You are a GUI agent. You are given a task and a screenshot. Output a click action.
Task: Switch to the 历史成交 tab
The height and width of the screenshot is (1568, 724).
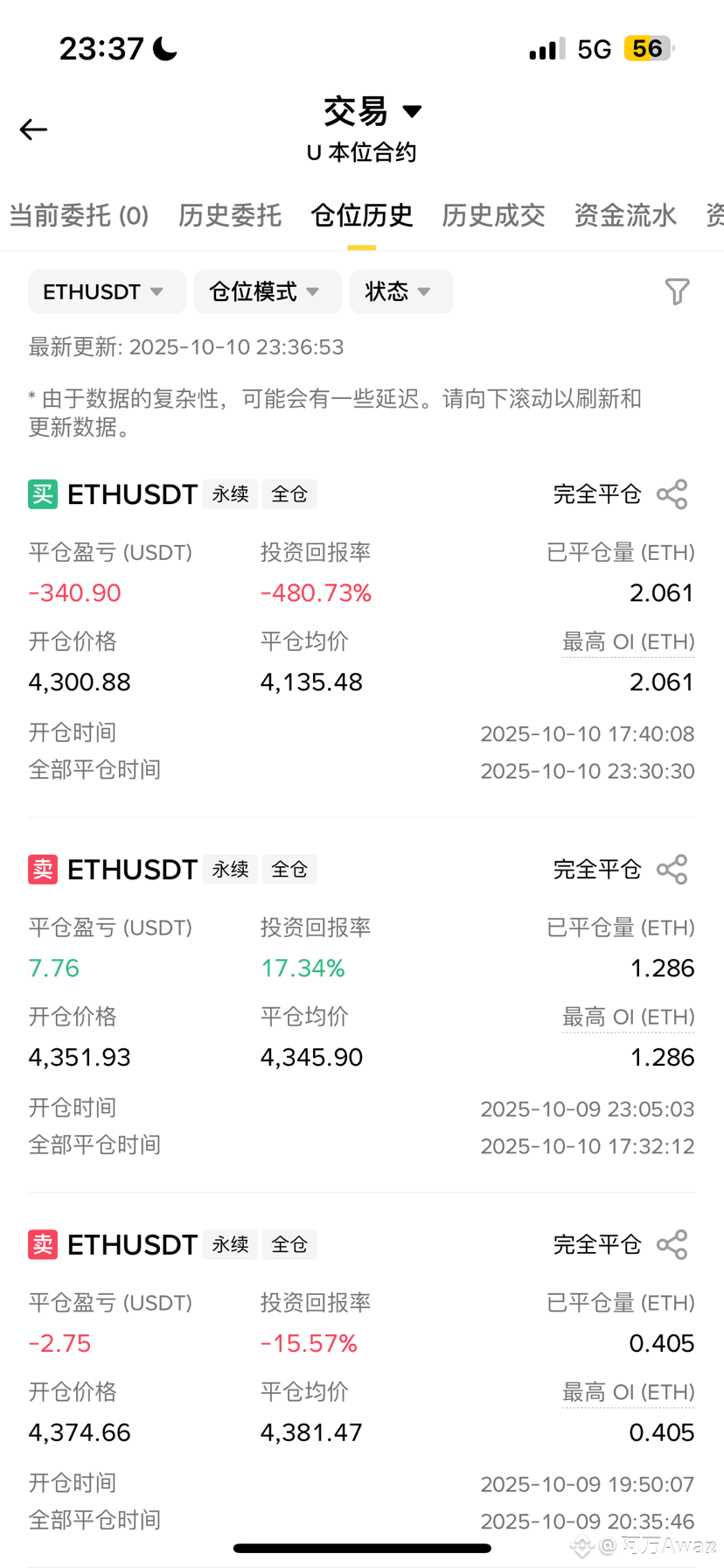493,215
